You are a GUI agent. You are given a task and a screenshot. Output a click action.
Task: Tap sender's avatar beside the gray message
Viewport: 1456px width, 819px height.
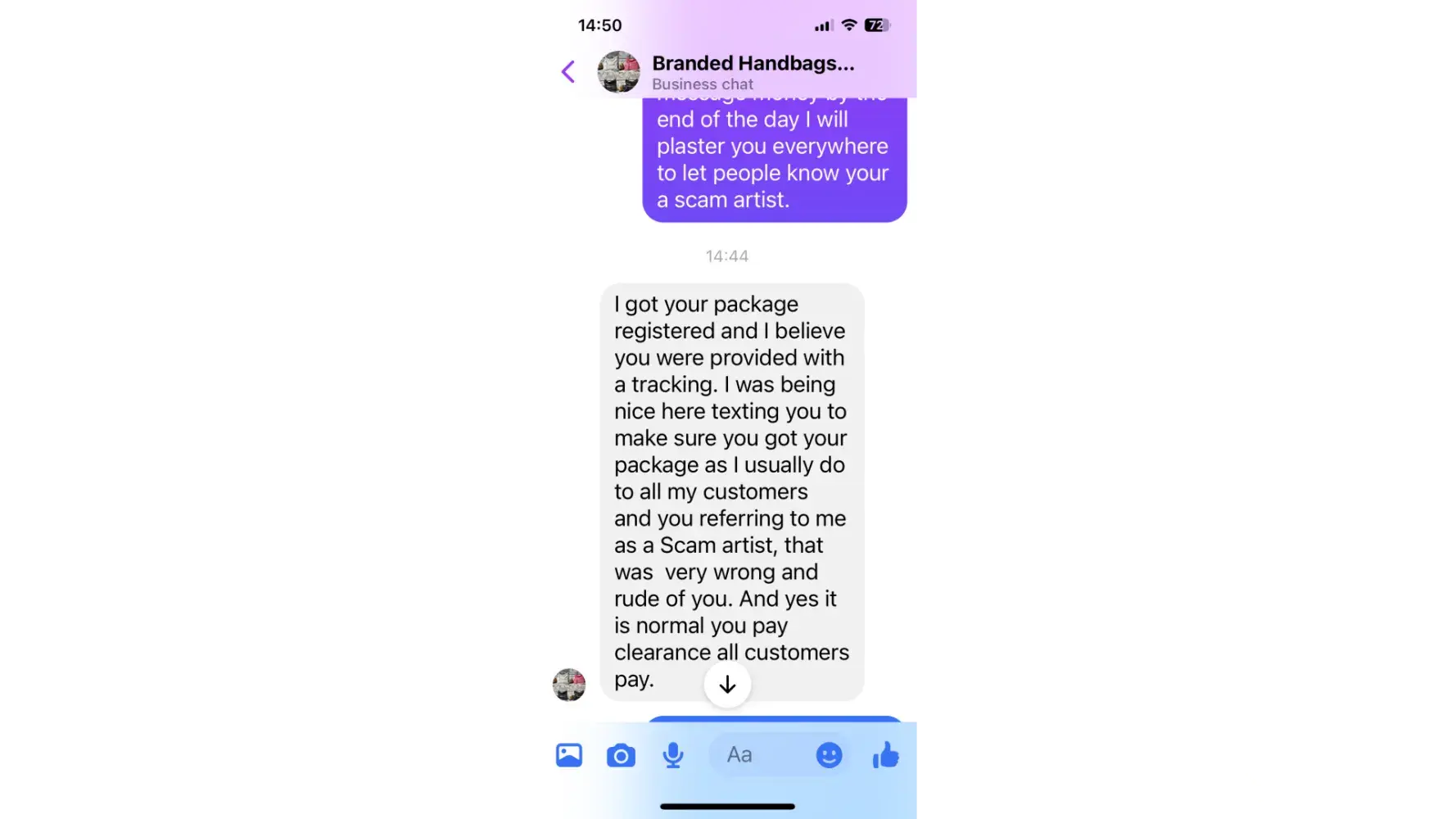pos(569,685)
